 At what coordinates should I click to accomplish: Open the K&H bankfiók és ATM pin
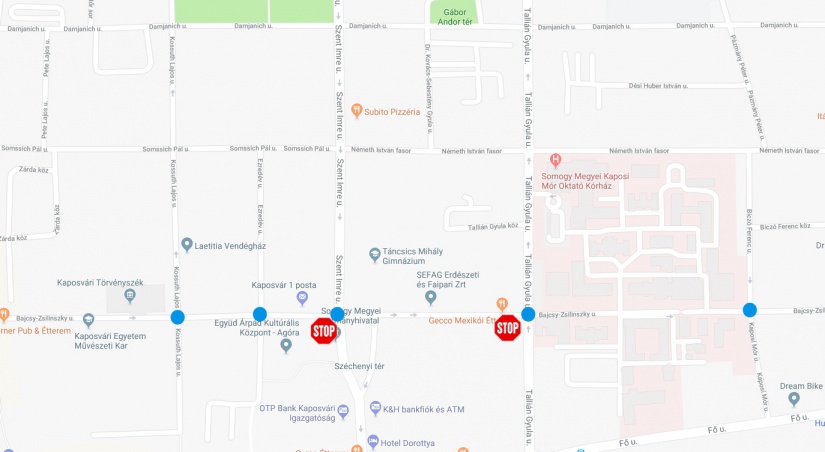click(375, 408)
